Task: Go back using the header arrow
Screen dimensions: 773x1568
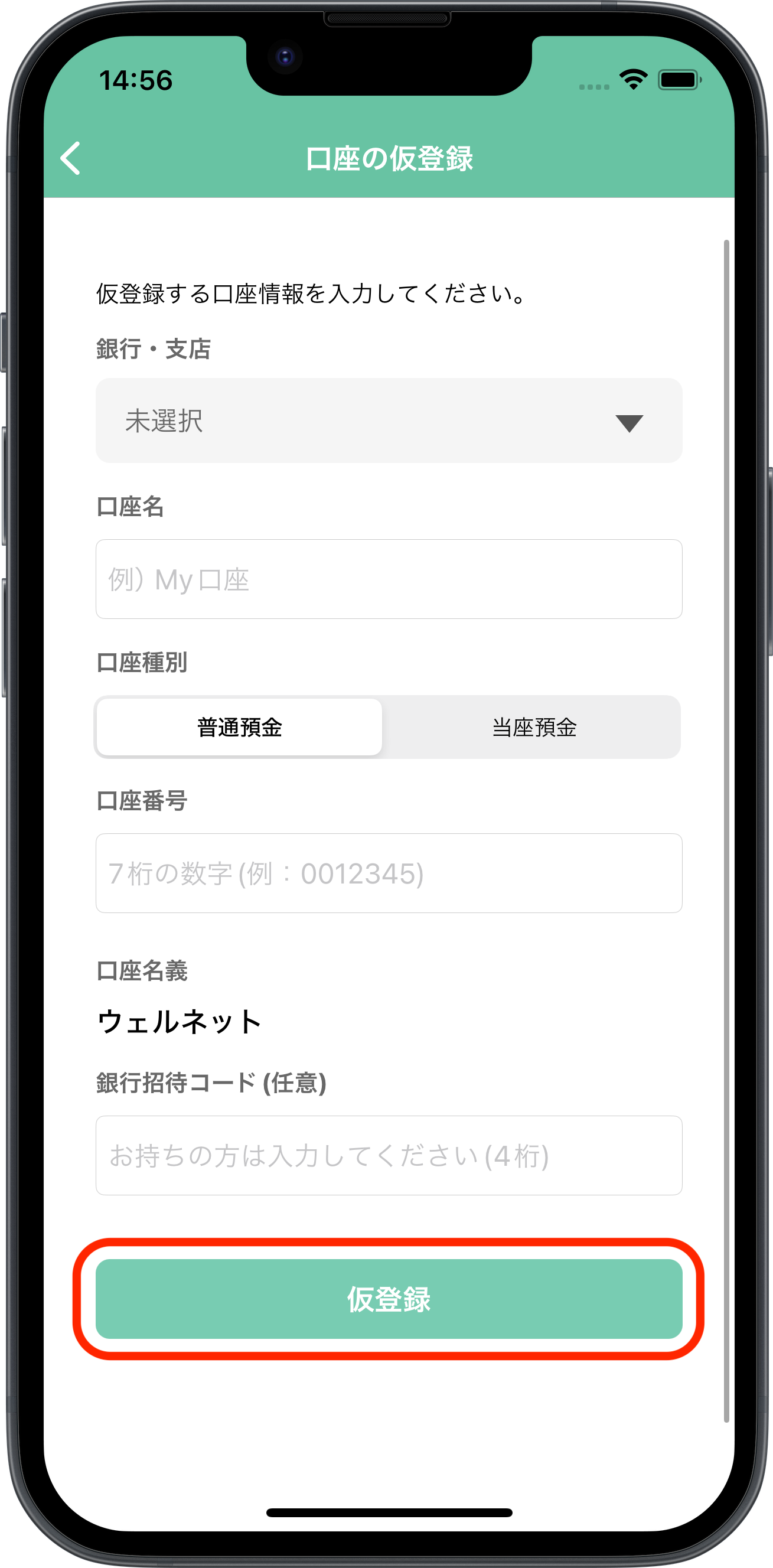Action: pyautogui.click(x=71, y=158)
